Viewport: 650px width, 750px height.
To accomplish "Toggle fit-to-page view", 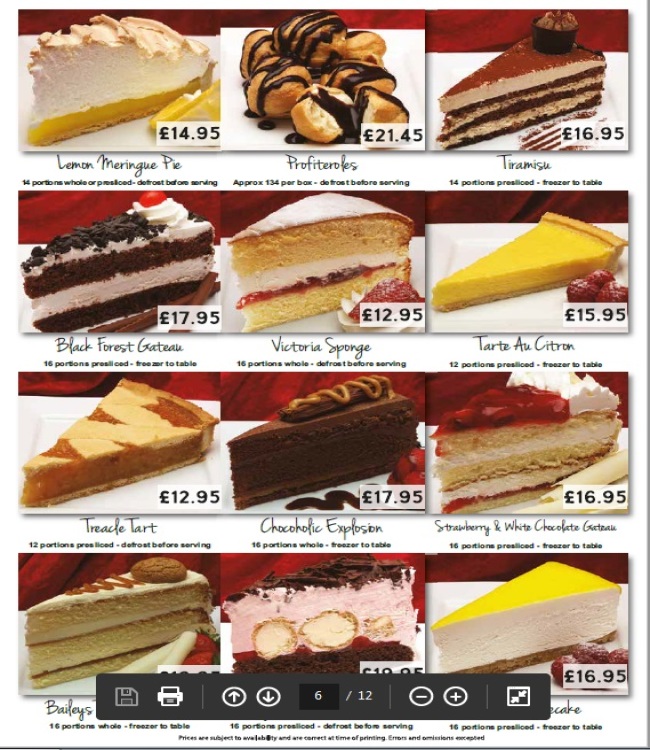I will pyautogui.click(x=518, y=696).
